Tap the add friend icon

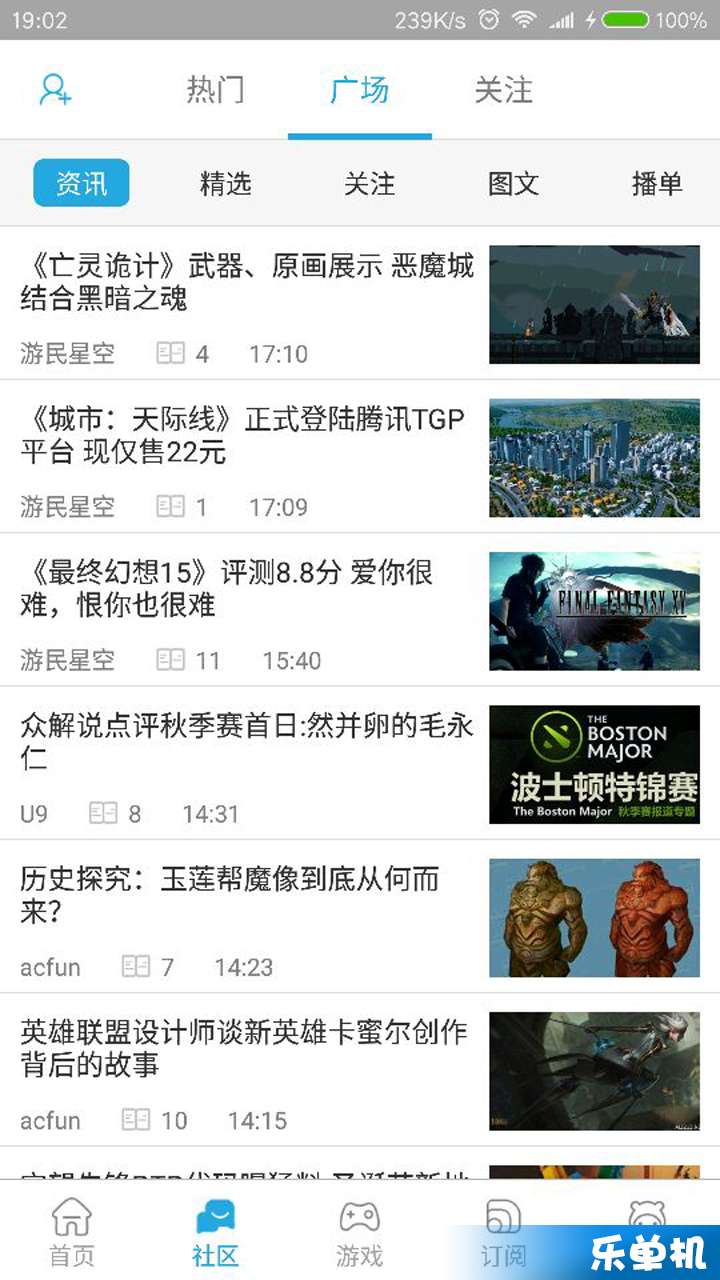point(55,90)
